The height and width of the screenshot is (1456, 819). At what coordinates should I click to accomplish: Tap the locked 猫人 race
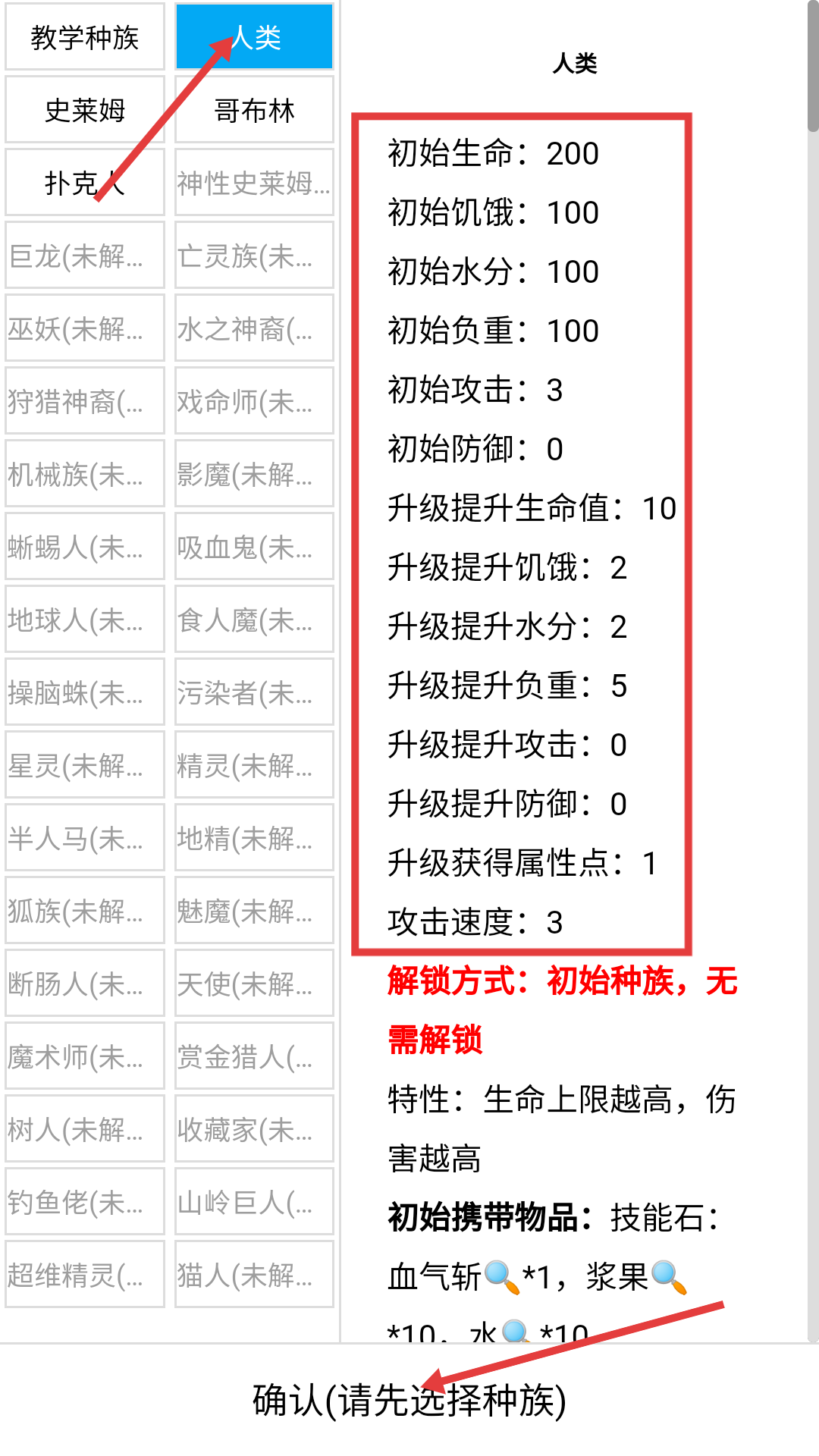tap(255, 1275)
